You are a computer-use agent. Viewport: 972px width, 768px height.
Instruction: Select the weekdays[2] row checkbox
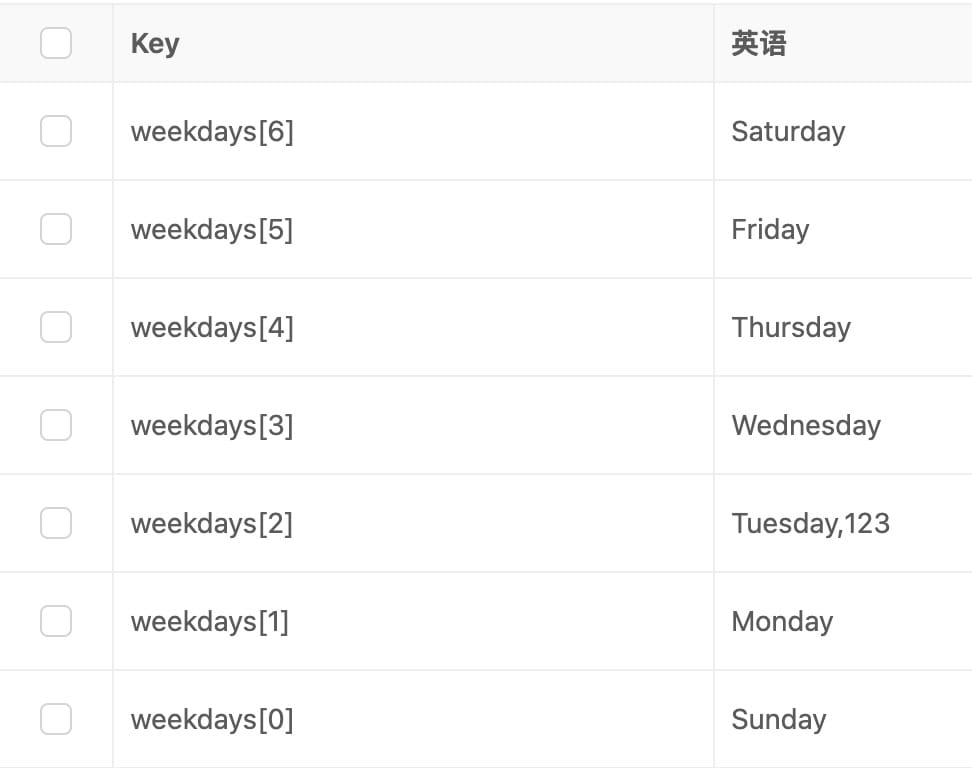tap(56, 523)
